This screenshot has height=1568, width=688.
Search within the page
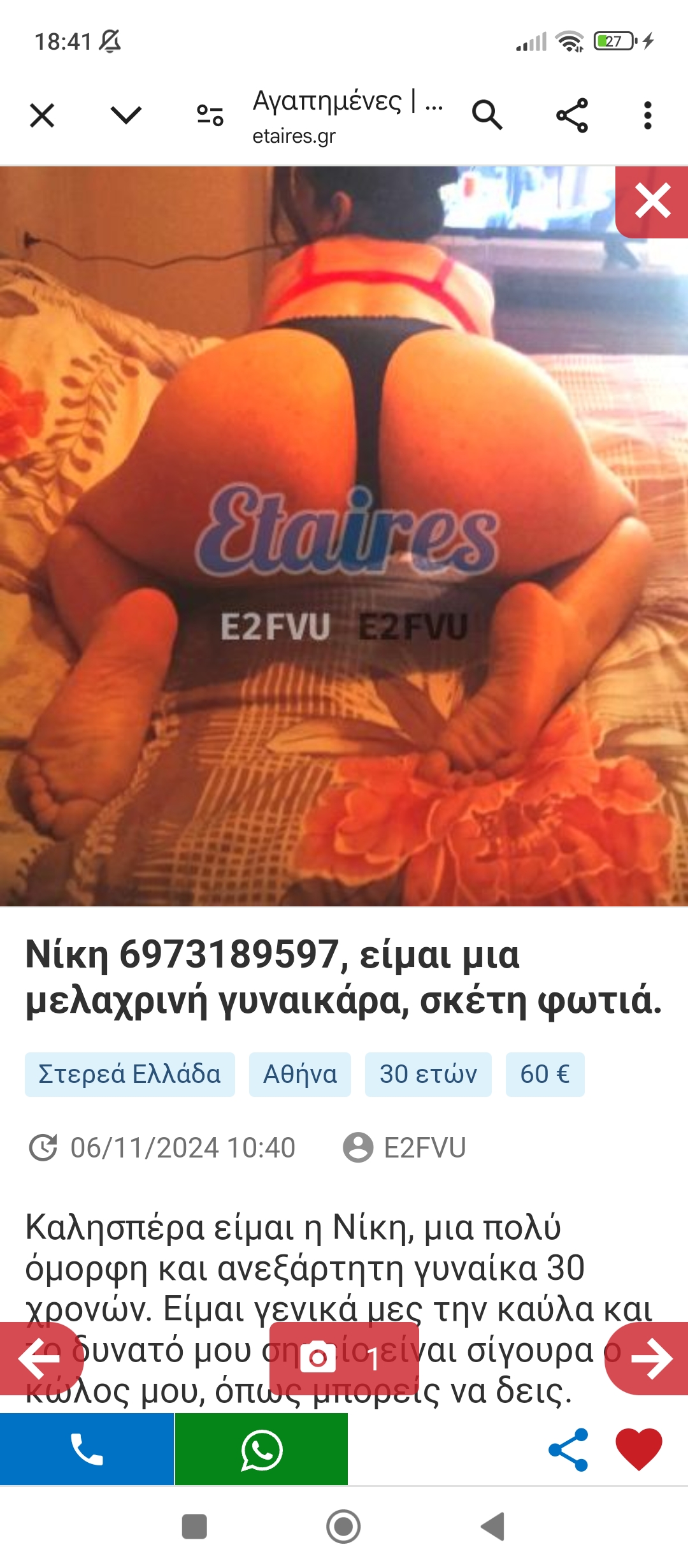[x=487, y=115]
